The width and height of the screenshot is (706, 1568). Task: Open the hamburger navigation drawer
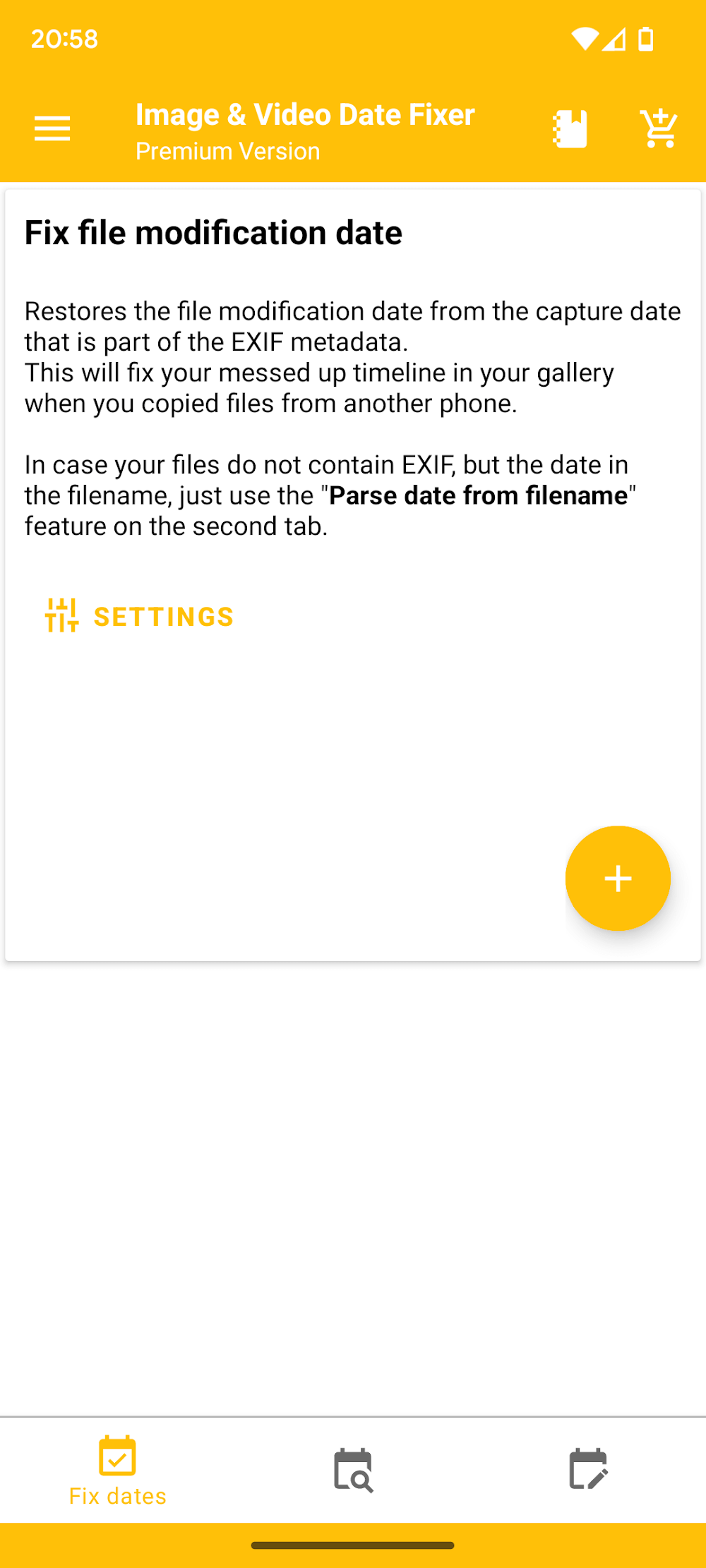click(x=52, y=129)
